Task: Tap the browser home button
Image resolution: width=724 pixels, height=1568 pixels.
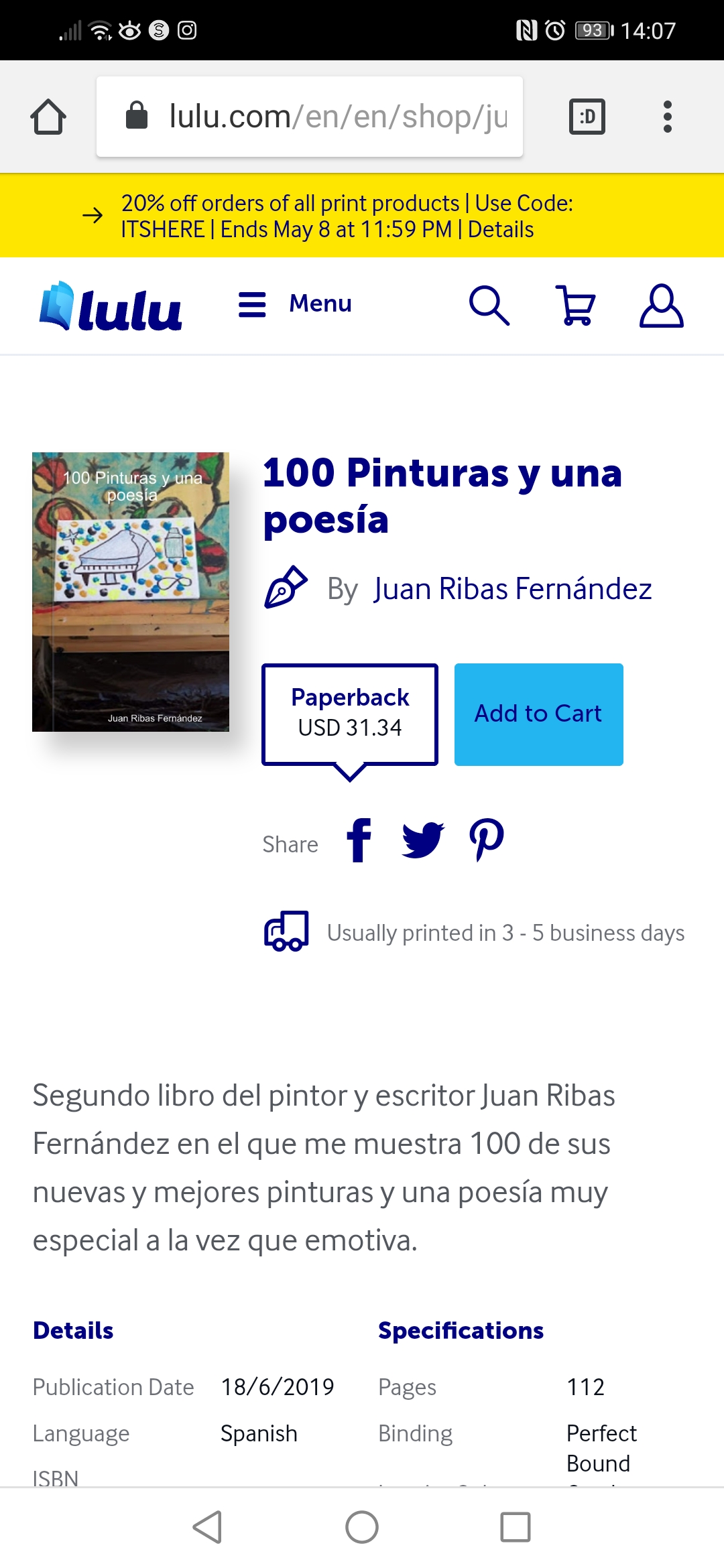Action: coord(48,117)
